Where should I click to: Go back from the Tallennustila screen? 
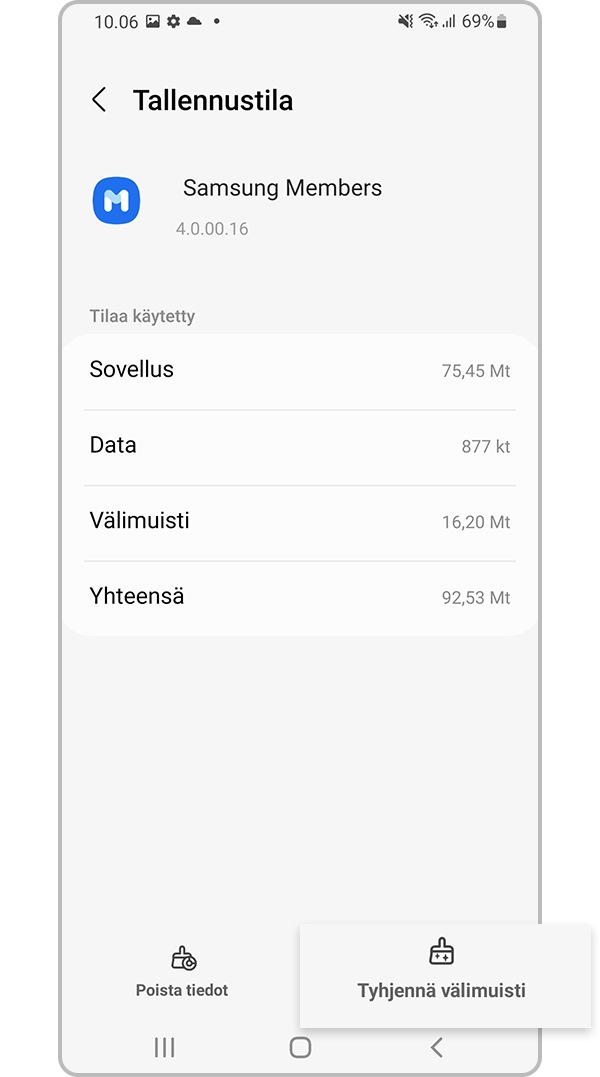pos(99,100)
